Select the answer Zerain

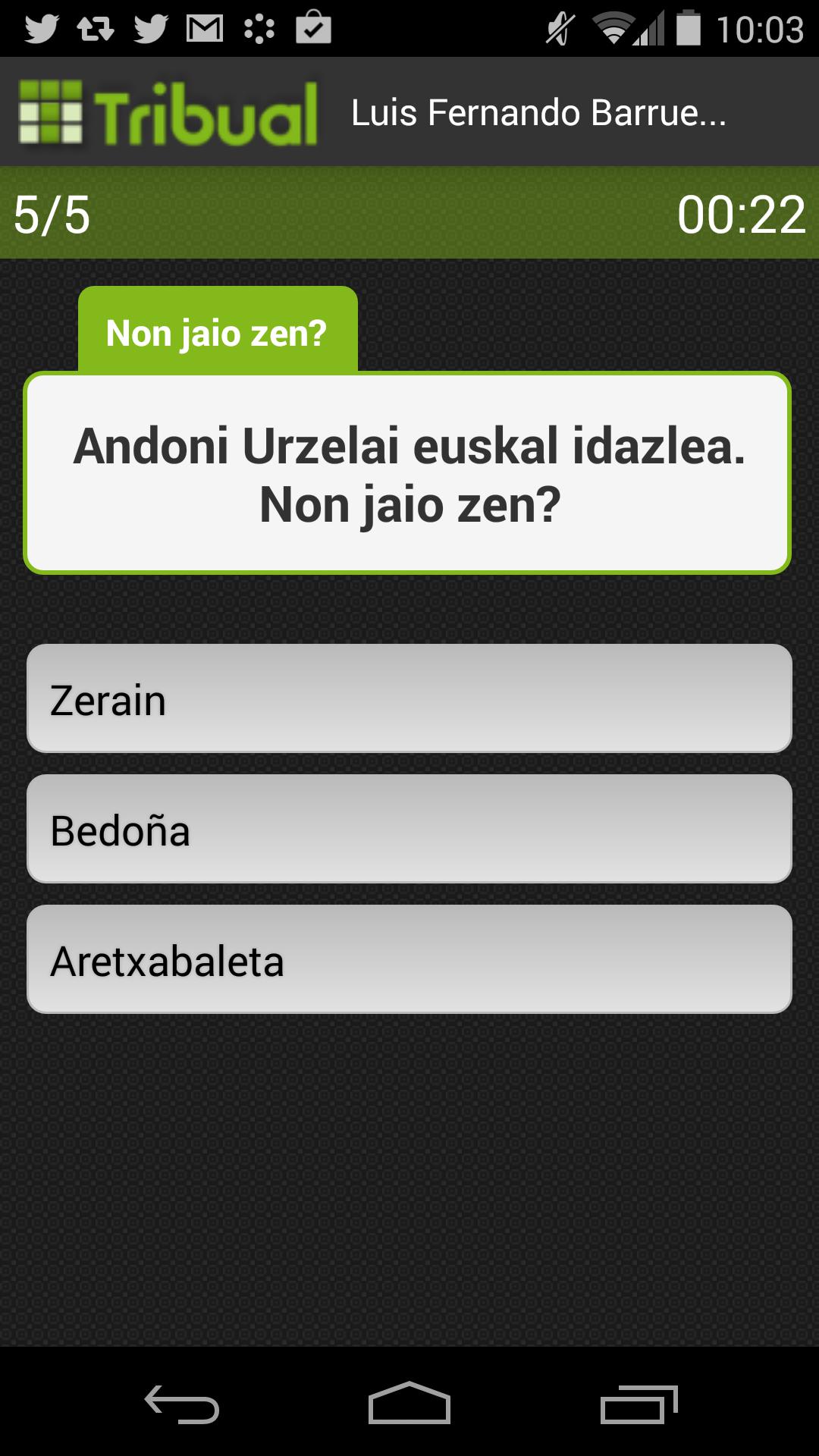point(409,698)
